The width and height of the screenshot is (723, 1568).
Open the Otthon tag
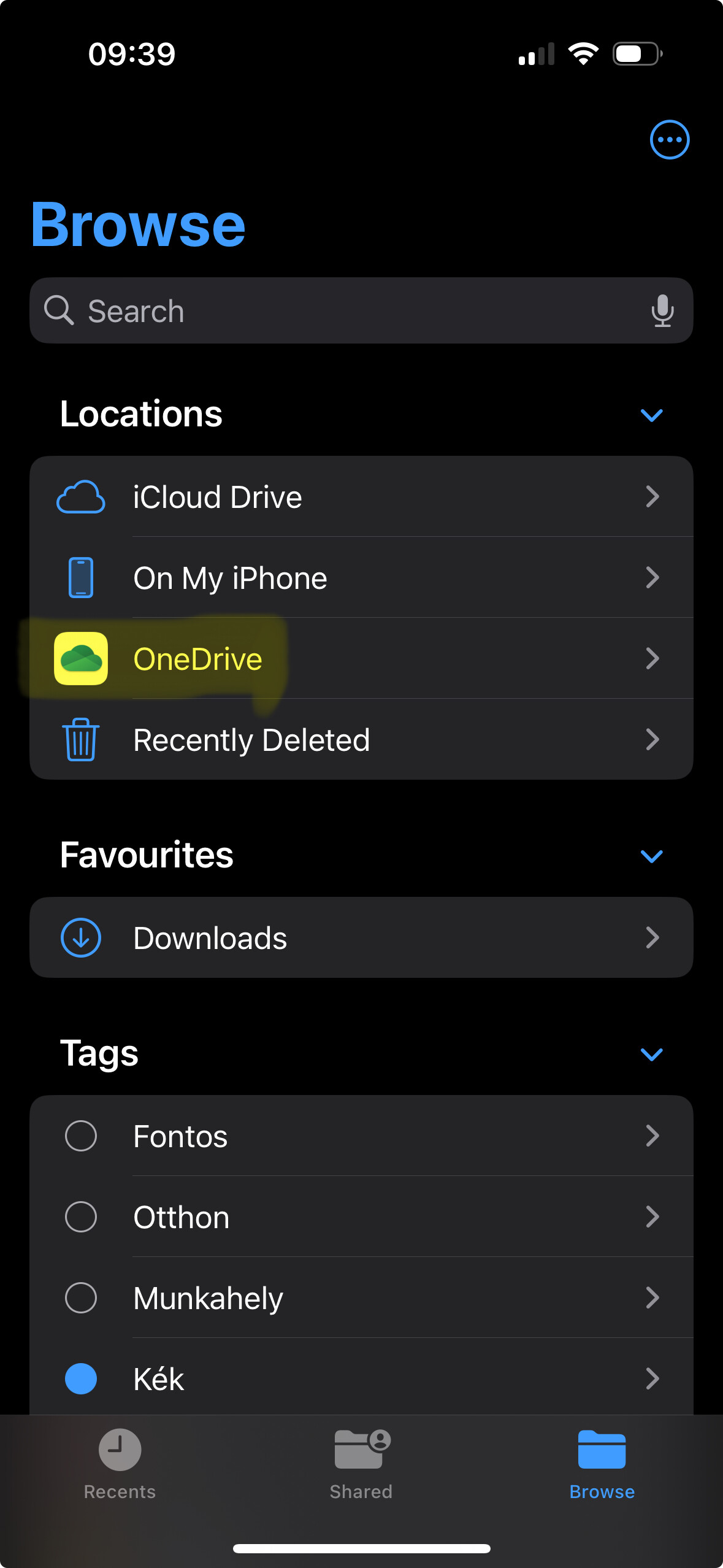361,1216
